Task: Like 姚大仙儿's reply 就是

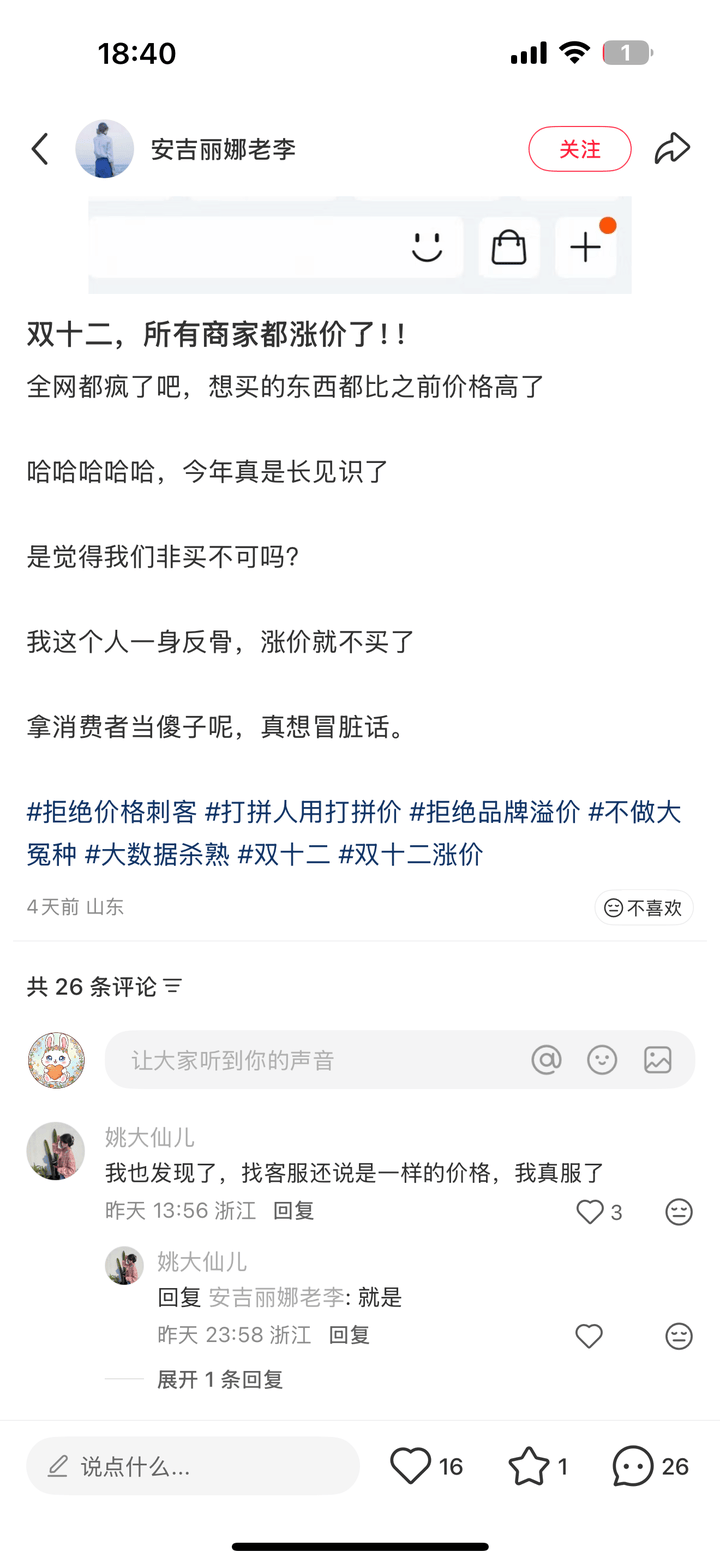Action: pyautogui.click(x=589, y=1336)
